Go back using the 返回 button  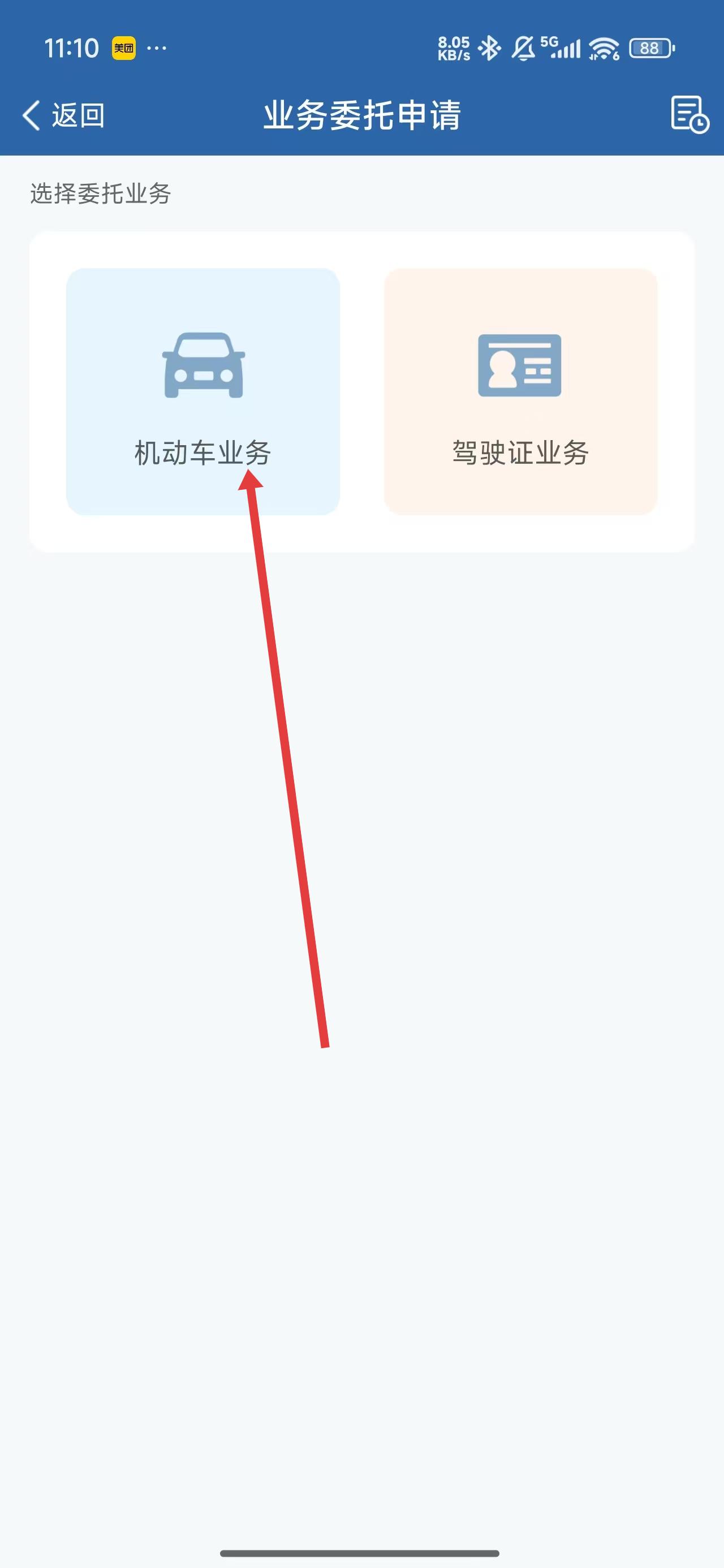64,115
